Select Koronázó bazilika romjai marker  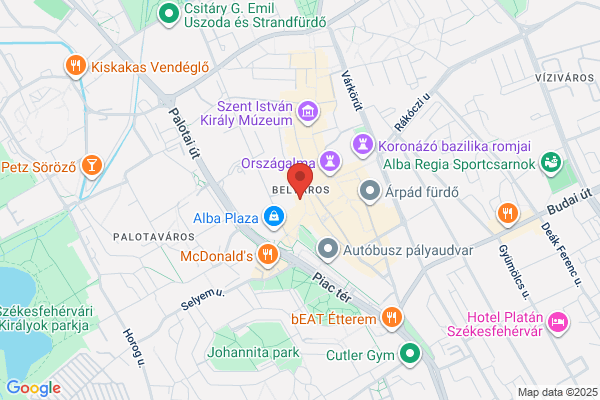point(363,145)
